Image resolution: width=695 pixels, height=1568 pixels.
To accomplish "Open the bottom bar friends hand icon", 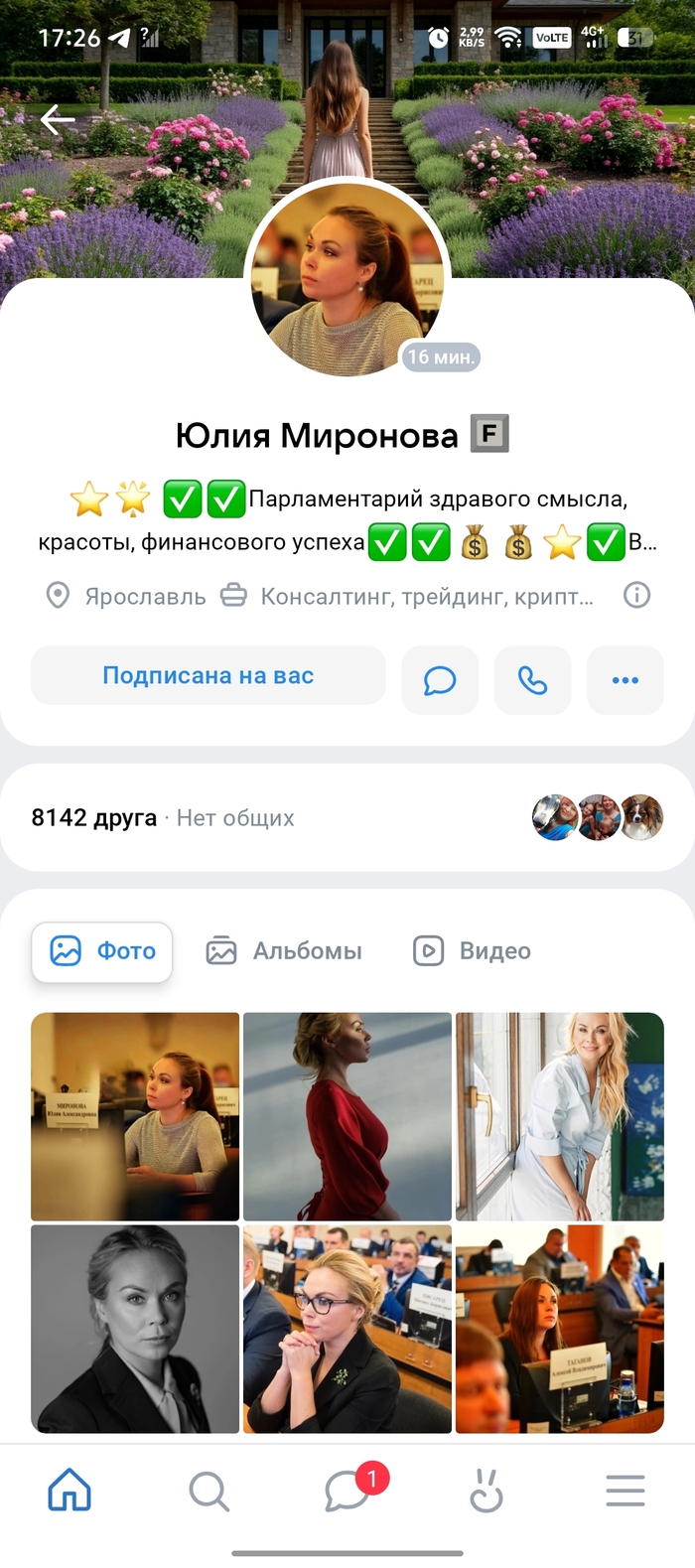I will pos(486,1491).
